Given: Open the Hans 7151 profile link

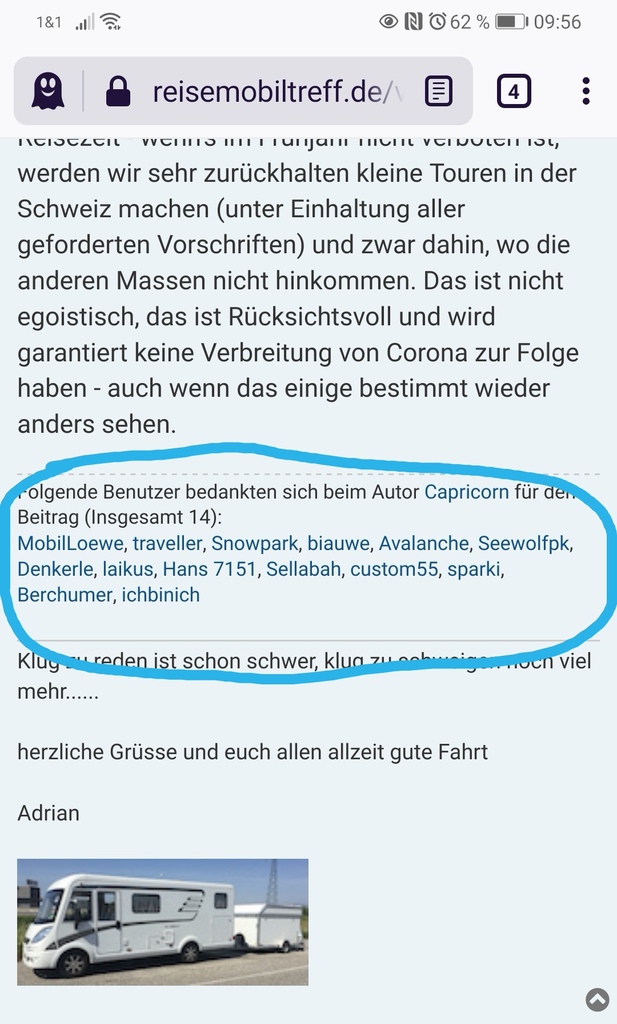Looking at the screenshot, I should [x=210, y=569].
